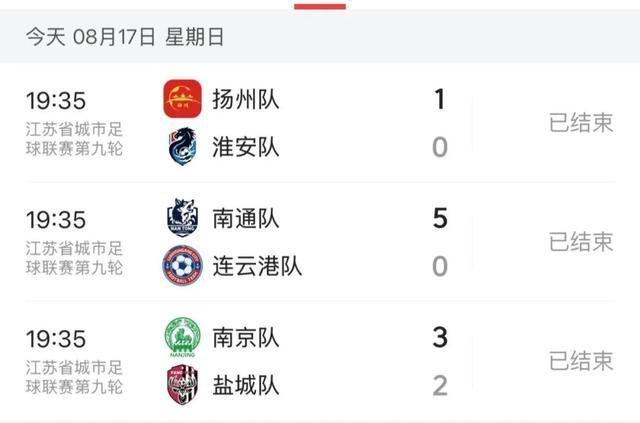Open the 扬州队 vs 淮安队 match details
Viewport: 640px width, 423px height.
[320, 123]
